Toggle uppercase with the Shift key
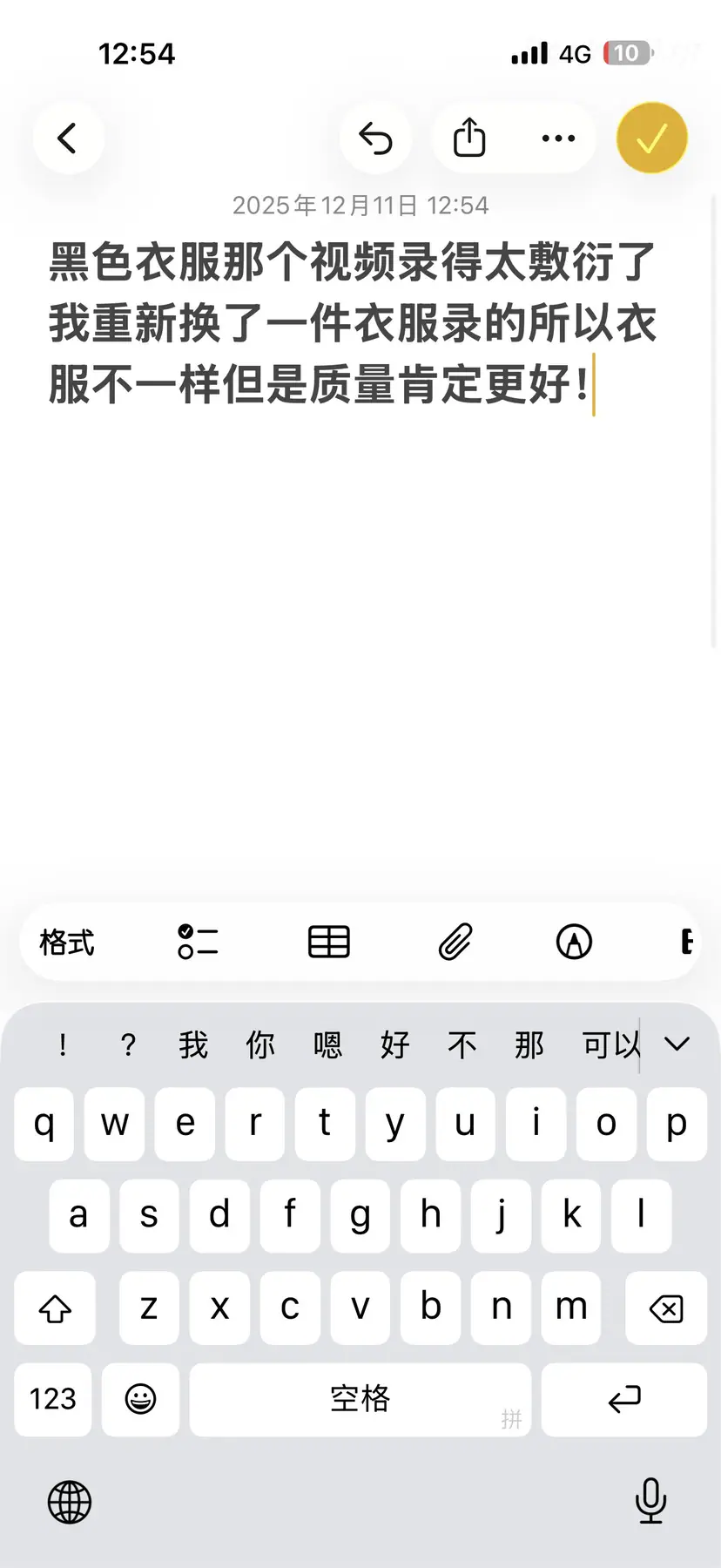This screenshot has width=721, height=1568. 54,1308
